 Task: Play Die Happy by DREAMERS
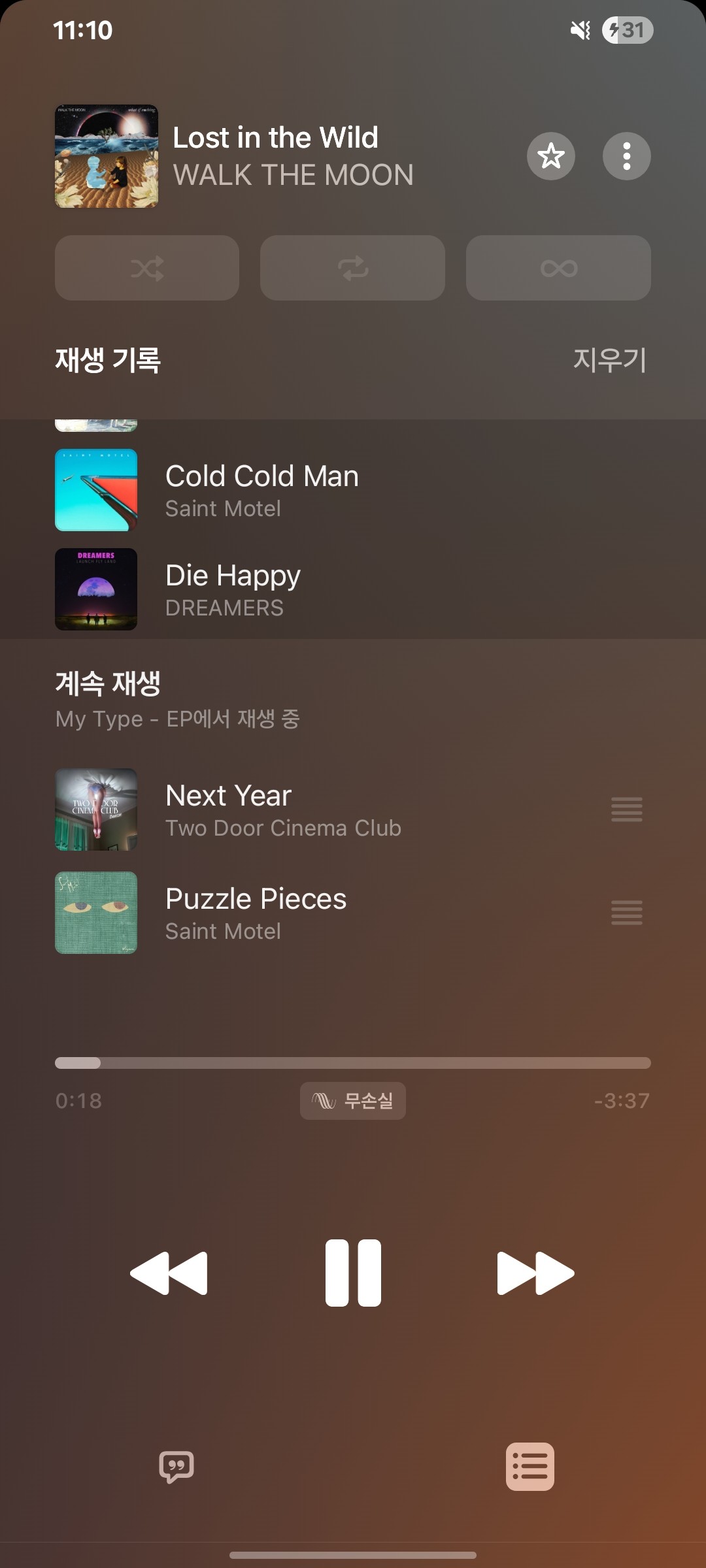(x=233, y=589)
